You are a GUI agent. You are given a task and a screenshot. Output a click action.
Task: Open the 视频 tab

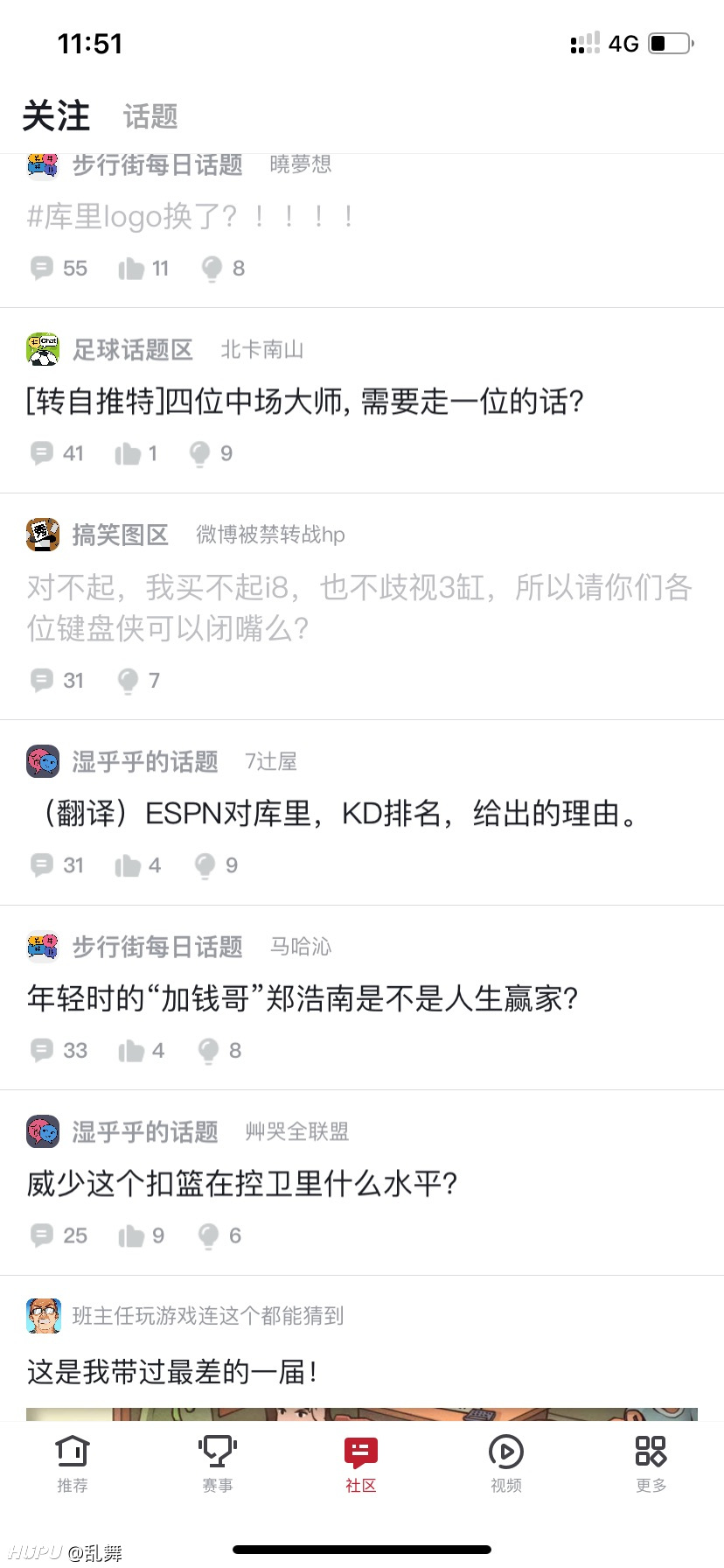pyautogui.click(x=505, y=1465)
